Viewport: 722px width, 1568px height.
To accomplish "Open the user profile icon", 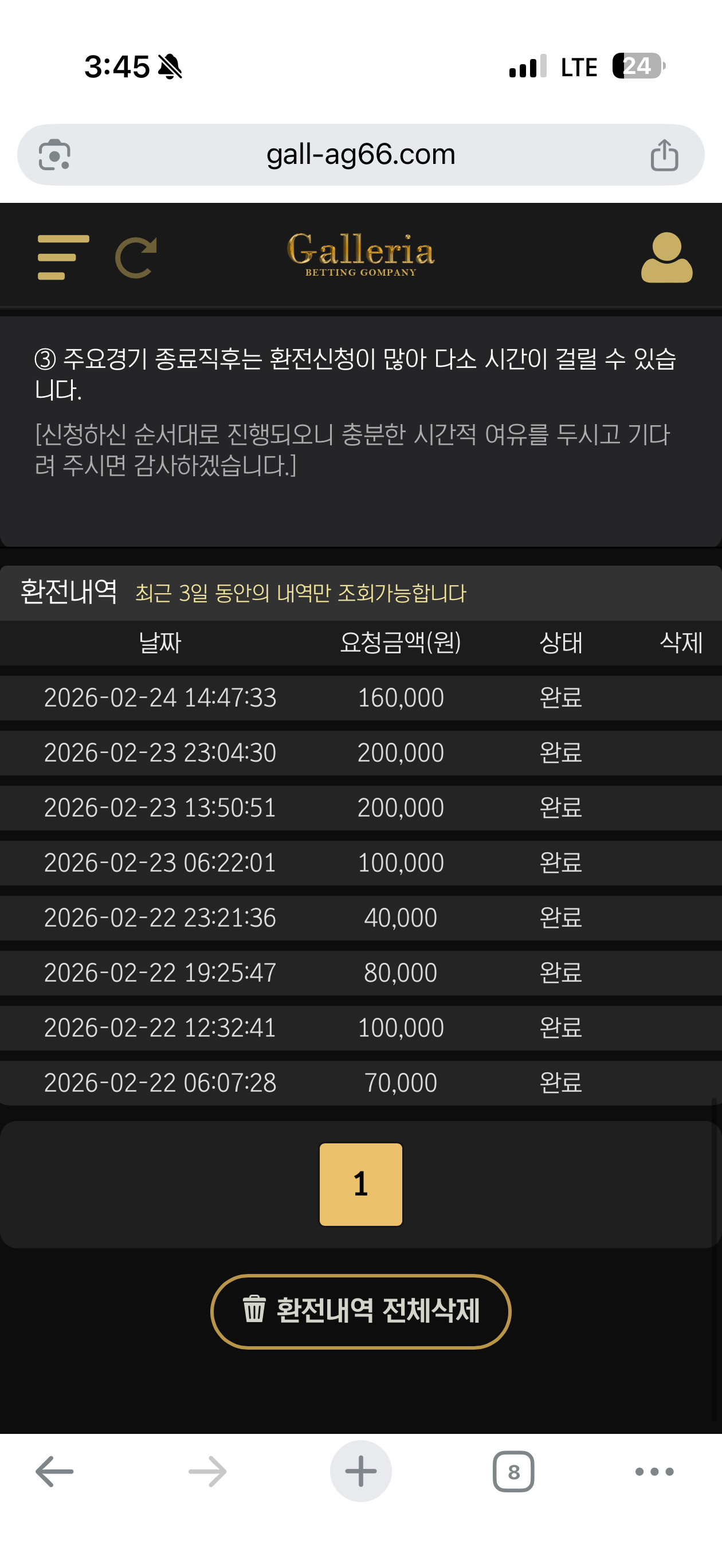I will tap(666, 257).
